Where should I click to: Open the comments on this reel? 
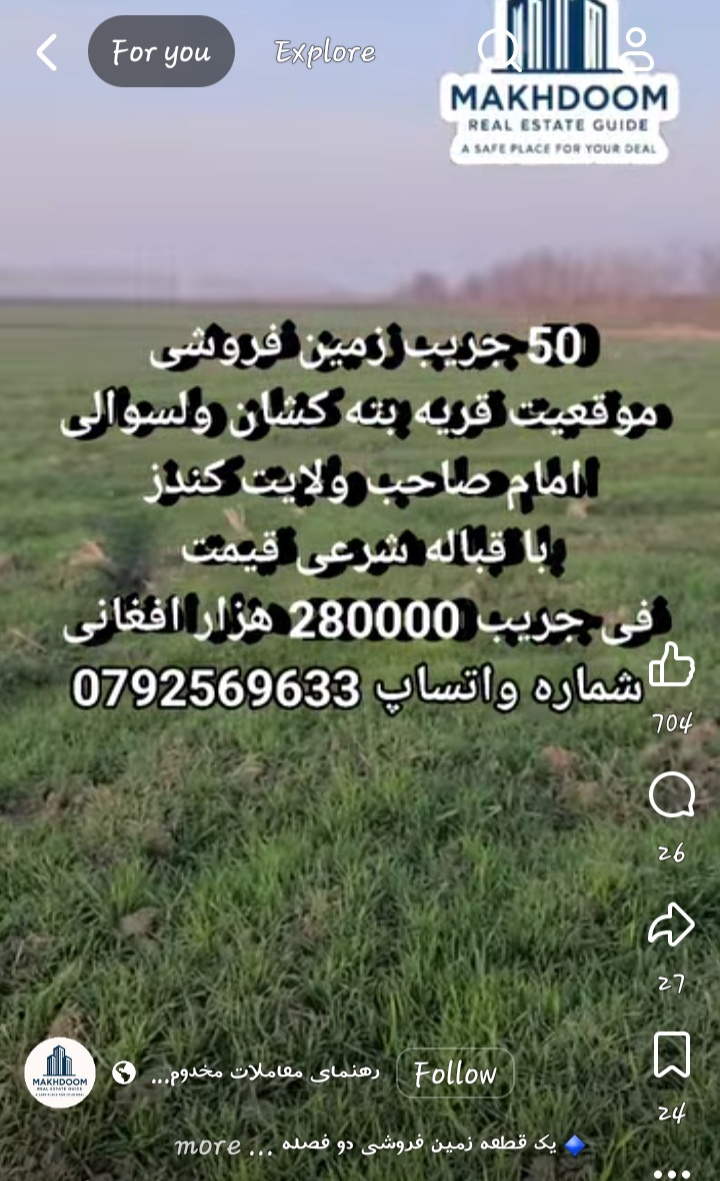[x=671, y=797]
